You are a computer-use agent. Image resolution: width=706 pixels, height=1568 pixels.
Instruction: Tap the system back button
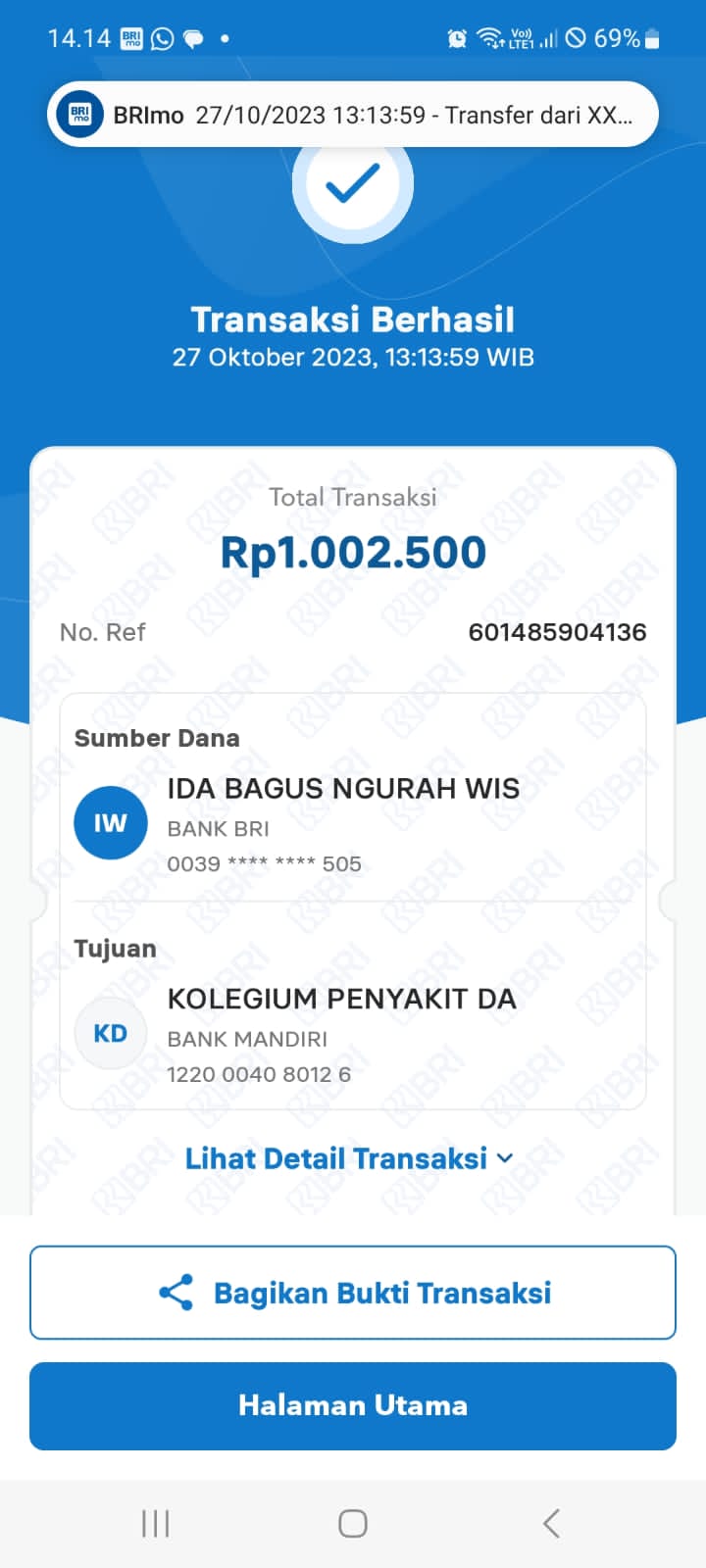click(551, 1523)
